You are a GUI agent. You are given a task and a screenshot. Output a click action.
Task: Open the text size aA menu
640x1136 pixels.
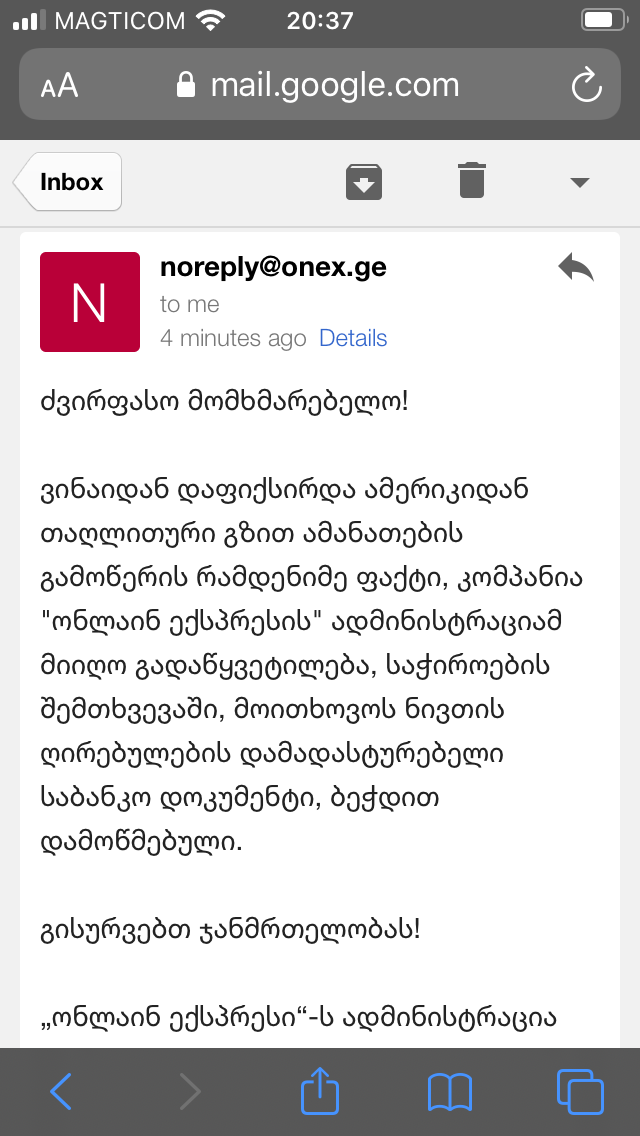coord(60,85)
